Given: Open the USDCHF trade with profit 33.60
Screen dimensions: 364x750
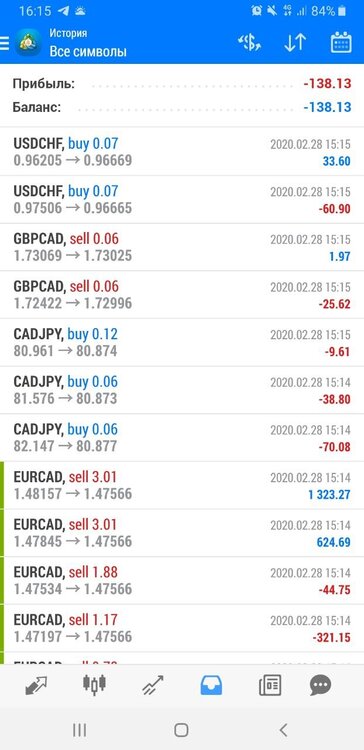Looking at the screenshot, I should coord(182,152).
